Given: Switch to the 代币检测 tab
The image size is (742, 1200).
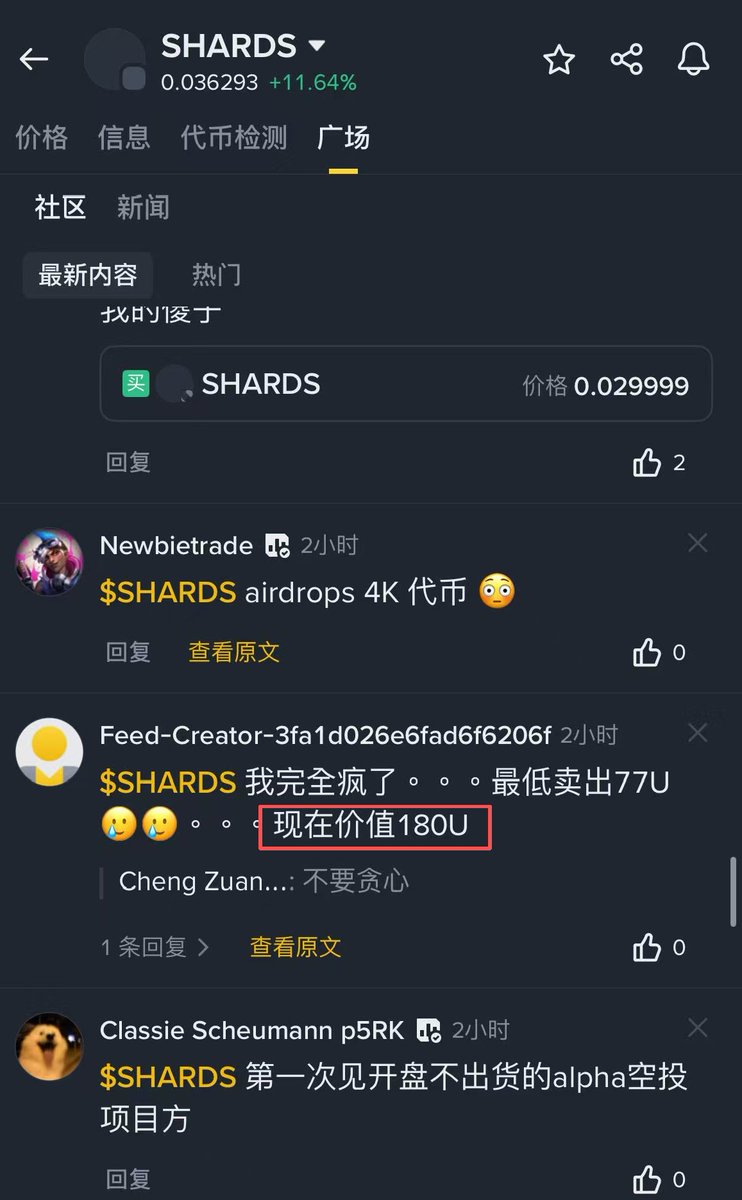Looking at the screenshot, I should coord(234,137).
